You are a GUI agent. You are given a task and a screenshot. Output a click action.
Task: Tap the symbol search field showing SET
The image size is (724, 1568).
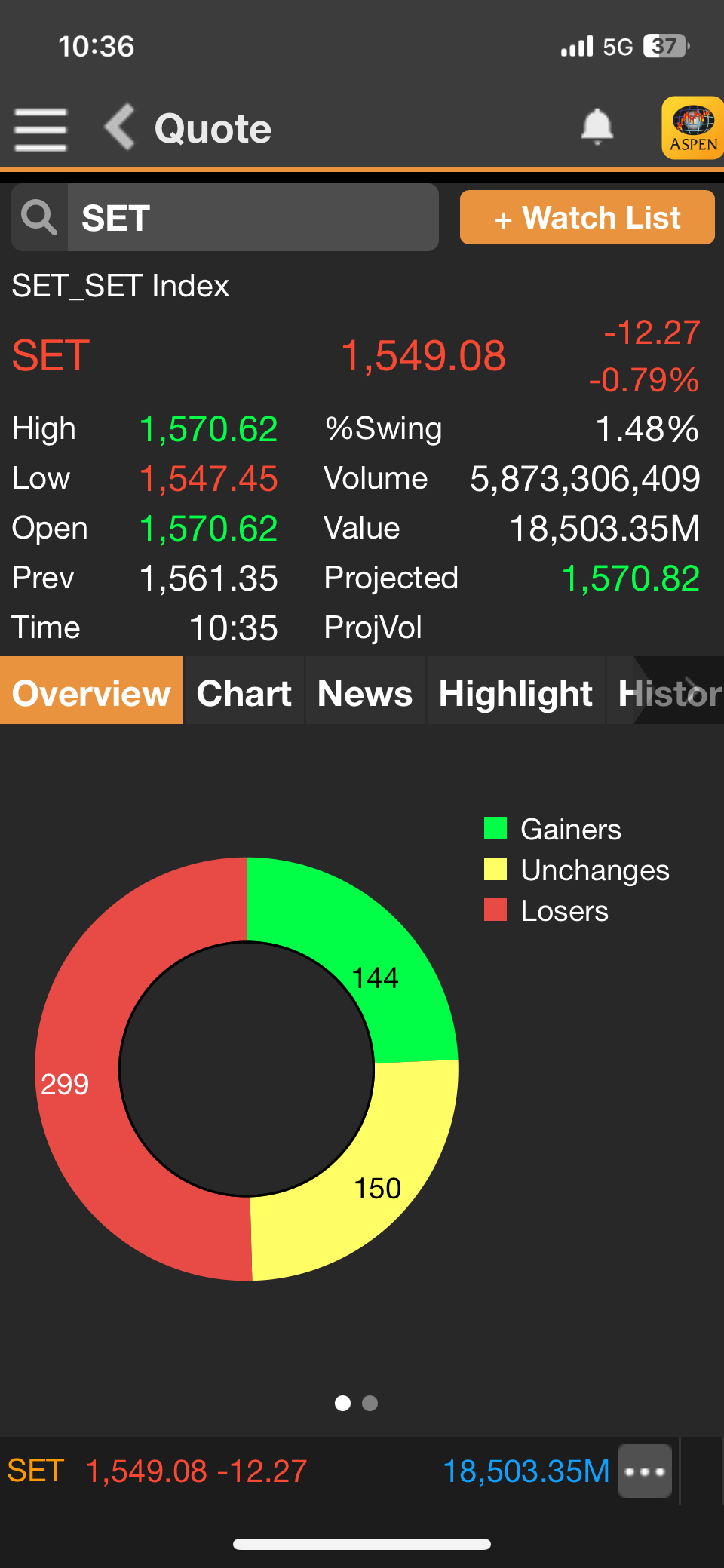point(253,218)
